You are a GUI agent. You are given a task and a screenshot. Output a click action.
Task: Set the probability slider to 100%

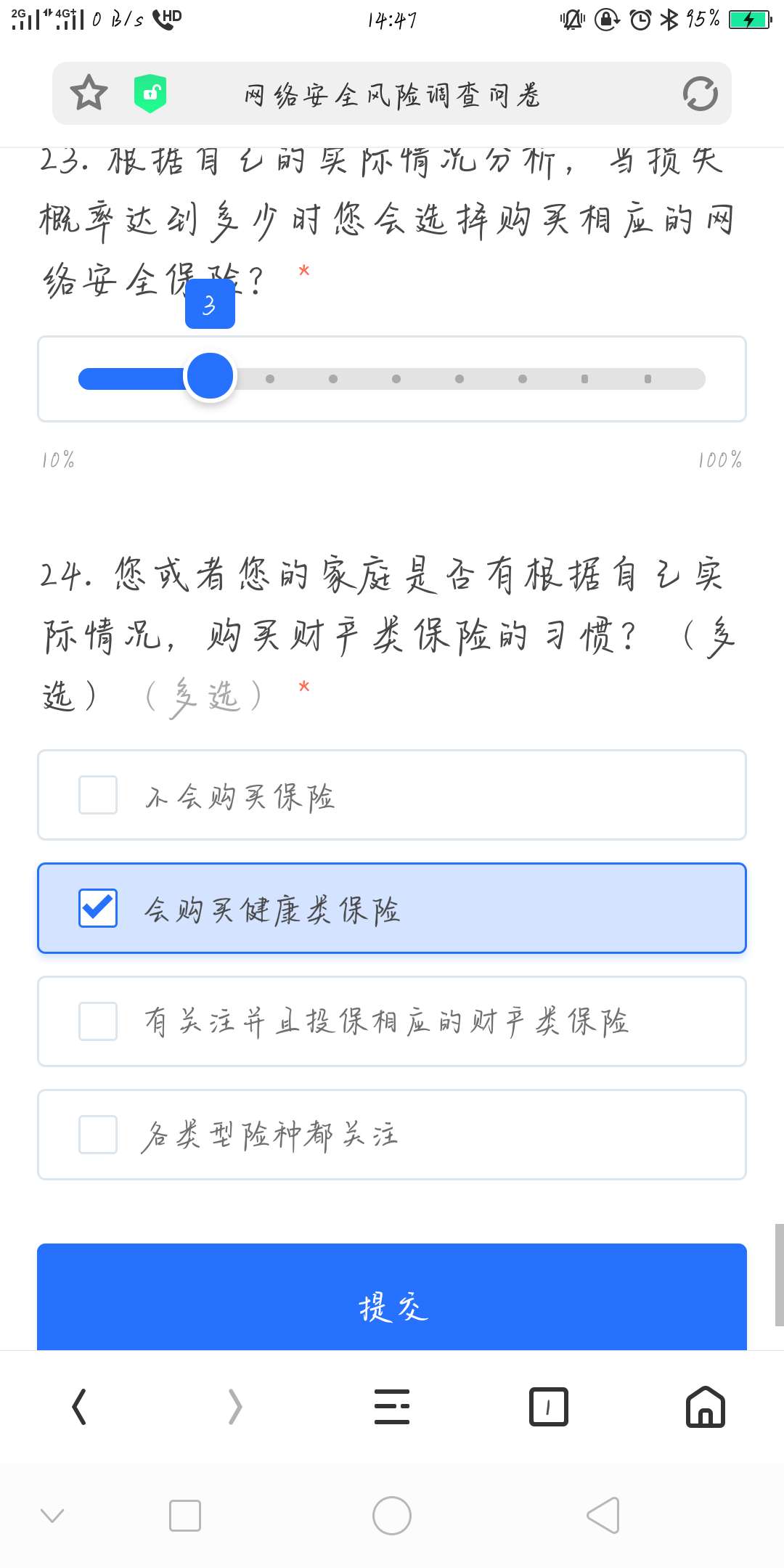(695, 378)
